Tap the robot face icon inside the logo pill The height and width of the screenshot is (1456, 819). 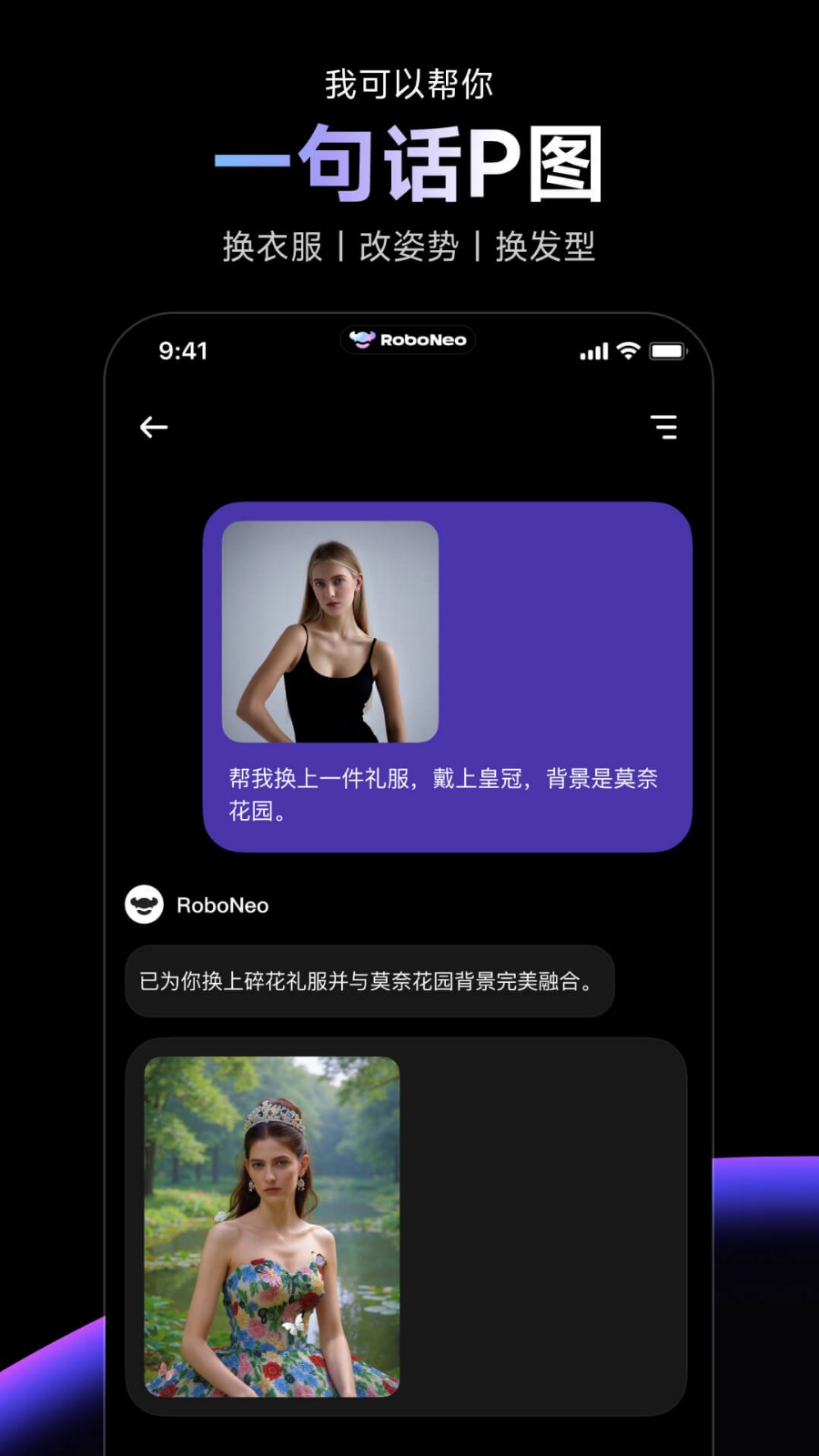pyautogui.click(x=364, y=339)
